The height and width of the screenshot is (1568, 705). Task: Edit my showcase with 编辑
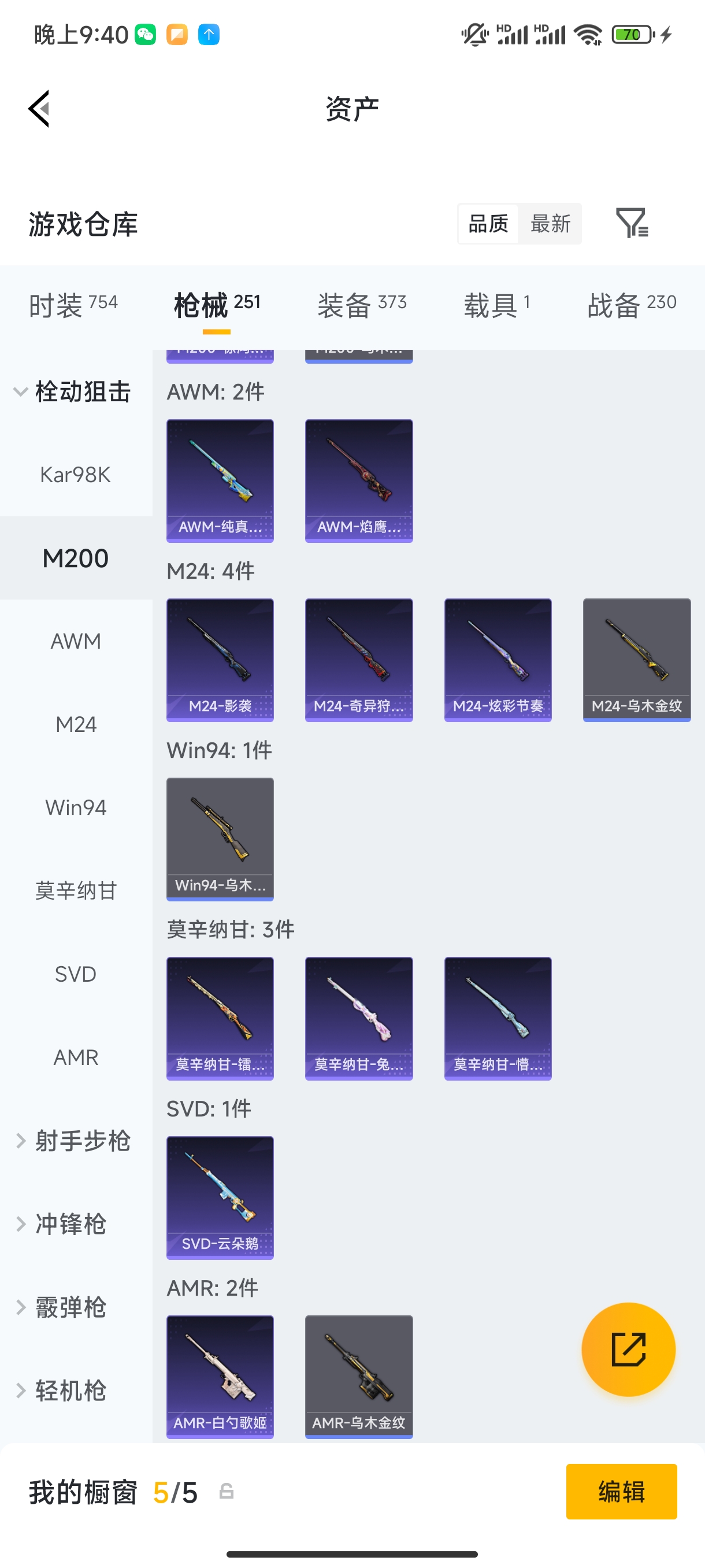point(621,1491)
